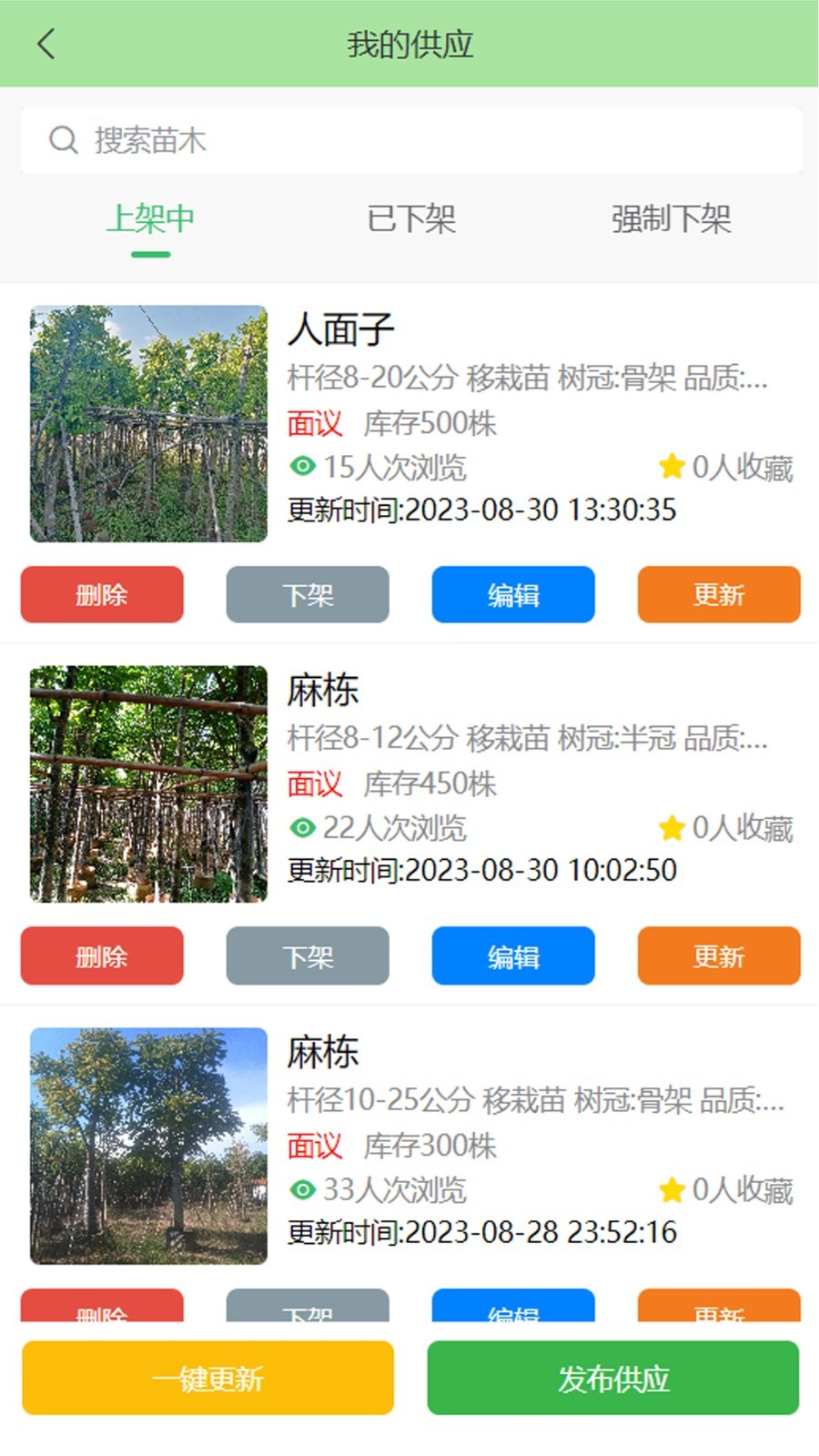The height and width of the screenshot is (1456, 819).
Task: Tap the back arrow in the header
Action: click(x=45, y=43)
